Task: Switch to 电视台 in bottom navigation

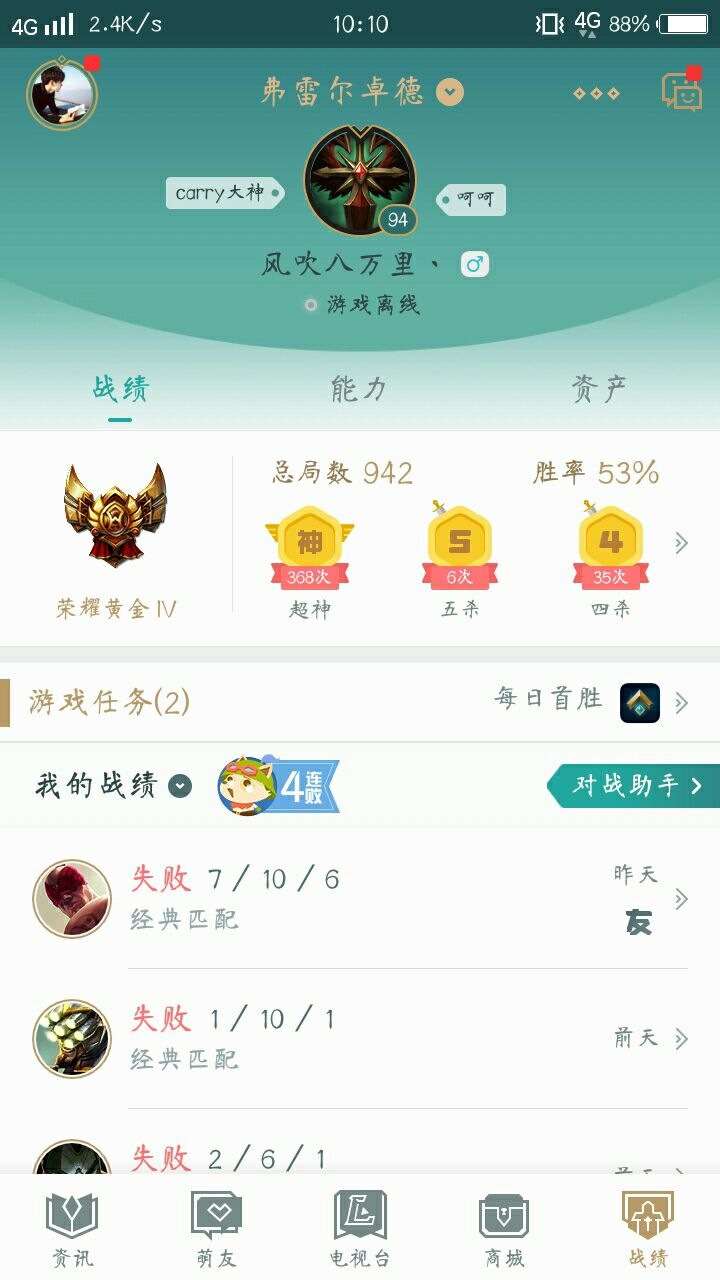Action: pyautogui.click(x=360, y=1228)
